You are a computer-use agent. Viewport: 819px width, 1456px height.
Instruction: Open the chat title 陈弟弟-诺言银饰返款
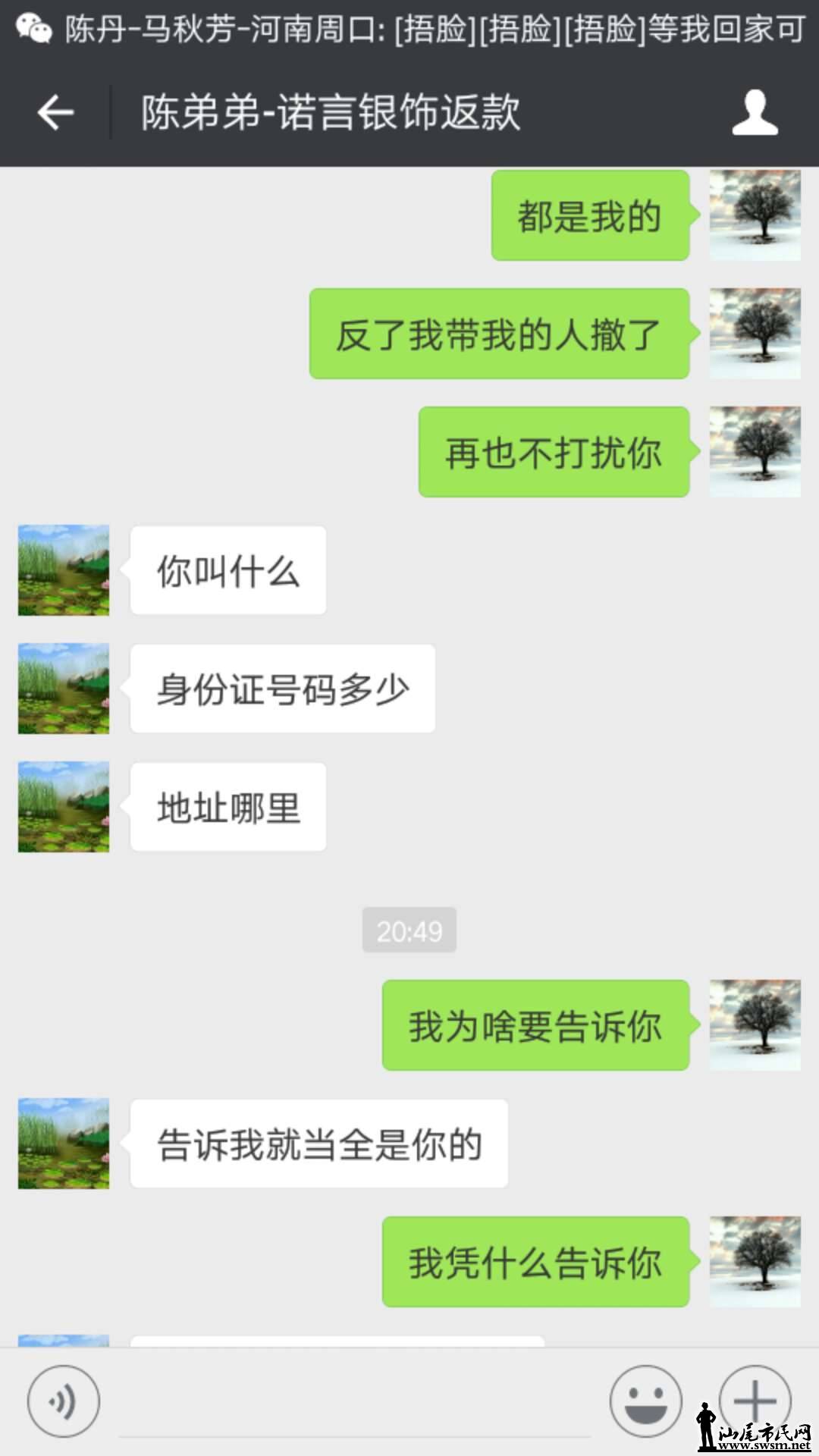click(326, 112)
